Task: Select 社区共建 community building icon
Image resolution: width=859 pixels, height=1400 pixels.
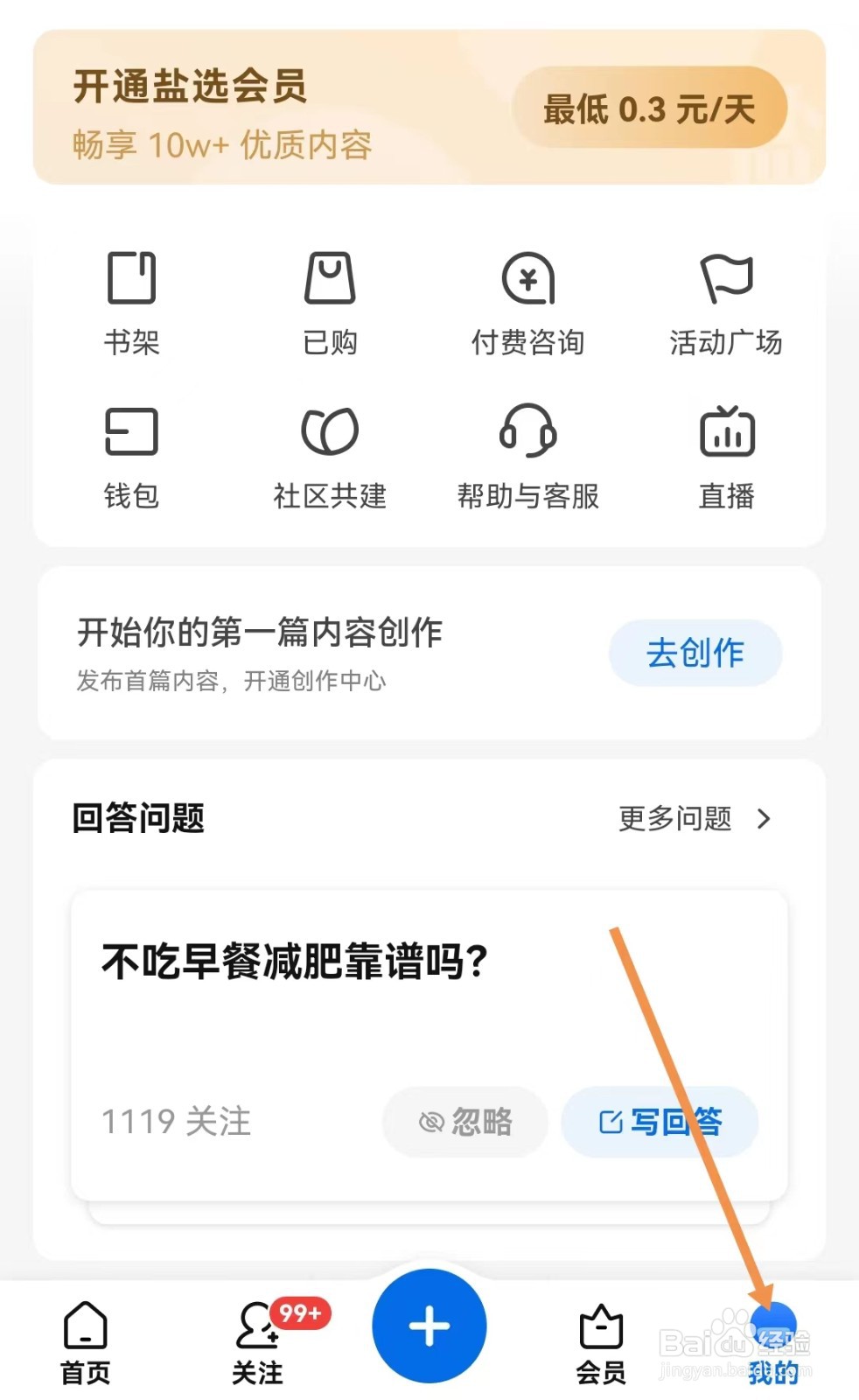Action: 331,457
